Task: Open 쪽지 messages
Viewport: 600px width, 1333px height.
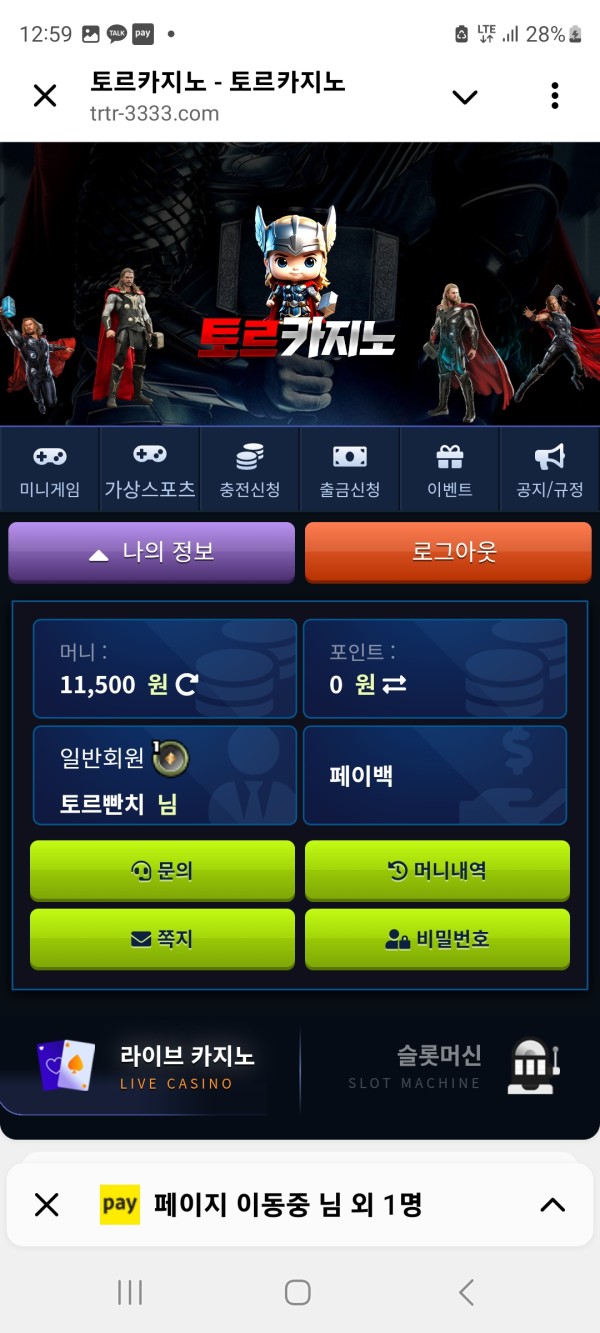Action: (162, 939)
